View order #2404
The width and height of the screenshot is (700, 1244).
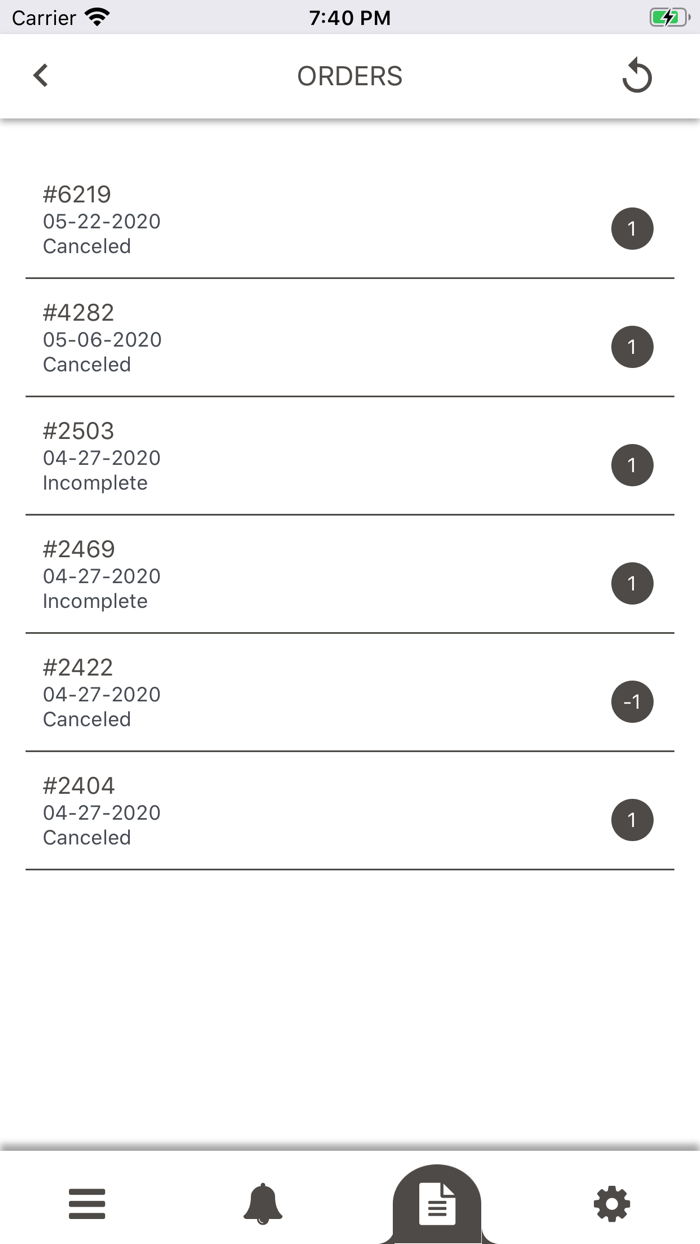(350, 810)
